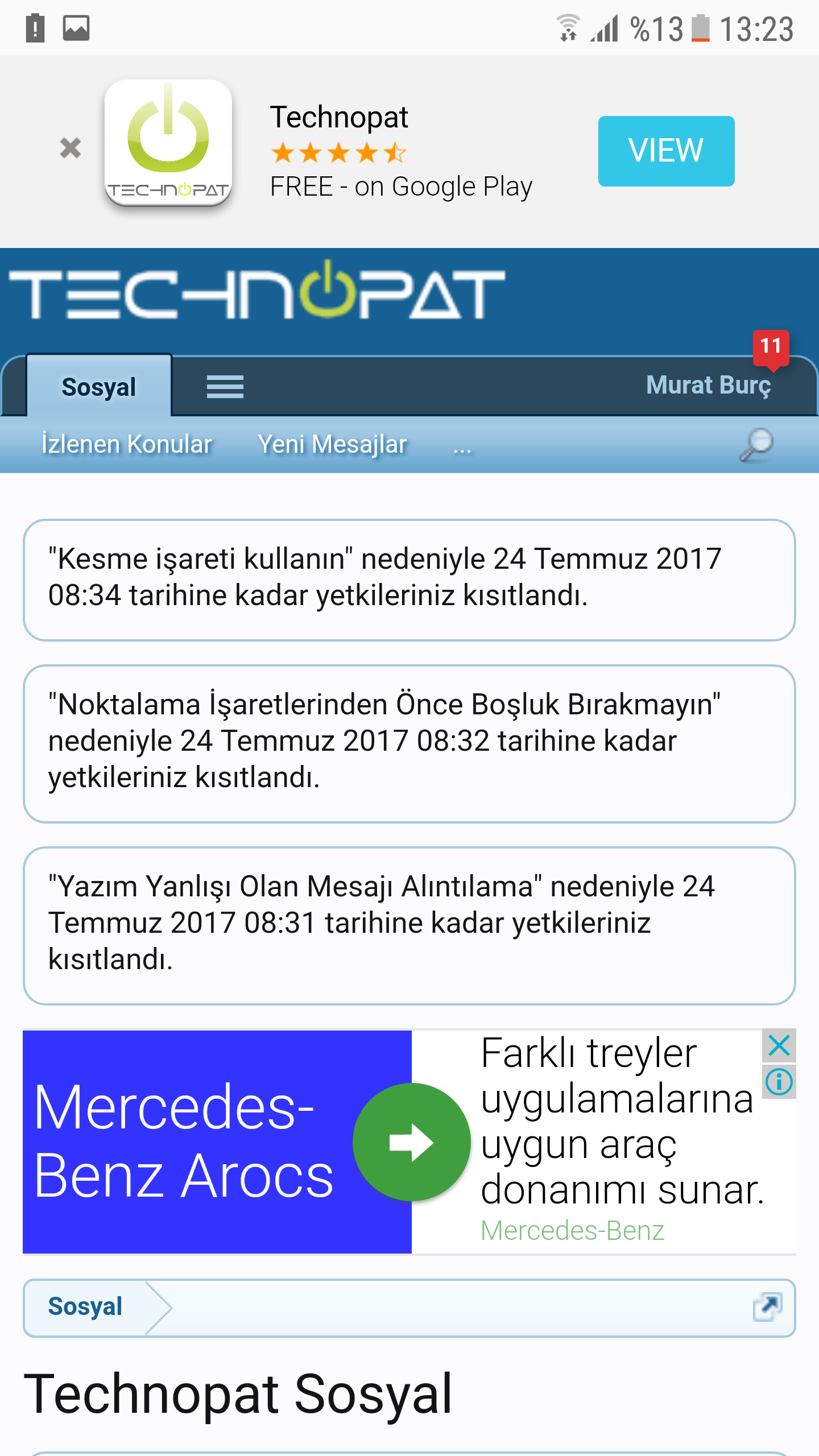Image resolution: width=819 pixels, height=1456 pixels.
Task: Tap VIEW on the Google Play banner
Action: coord(666,151)
